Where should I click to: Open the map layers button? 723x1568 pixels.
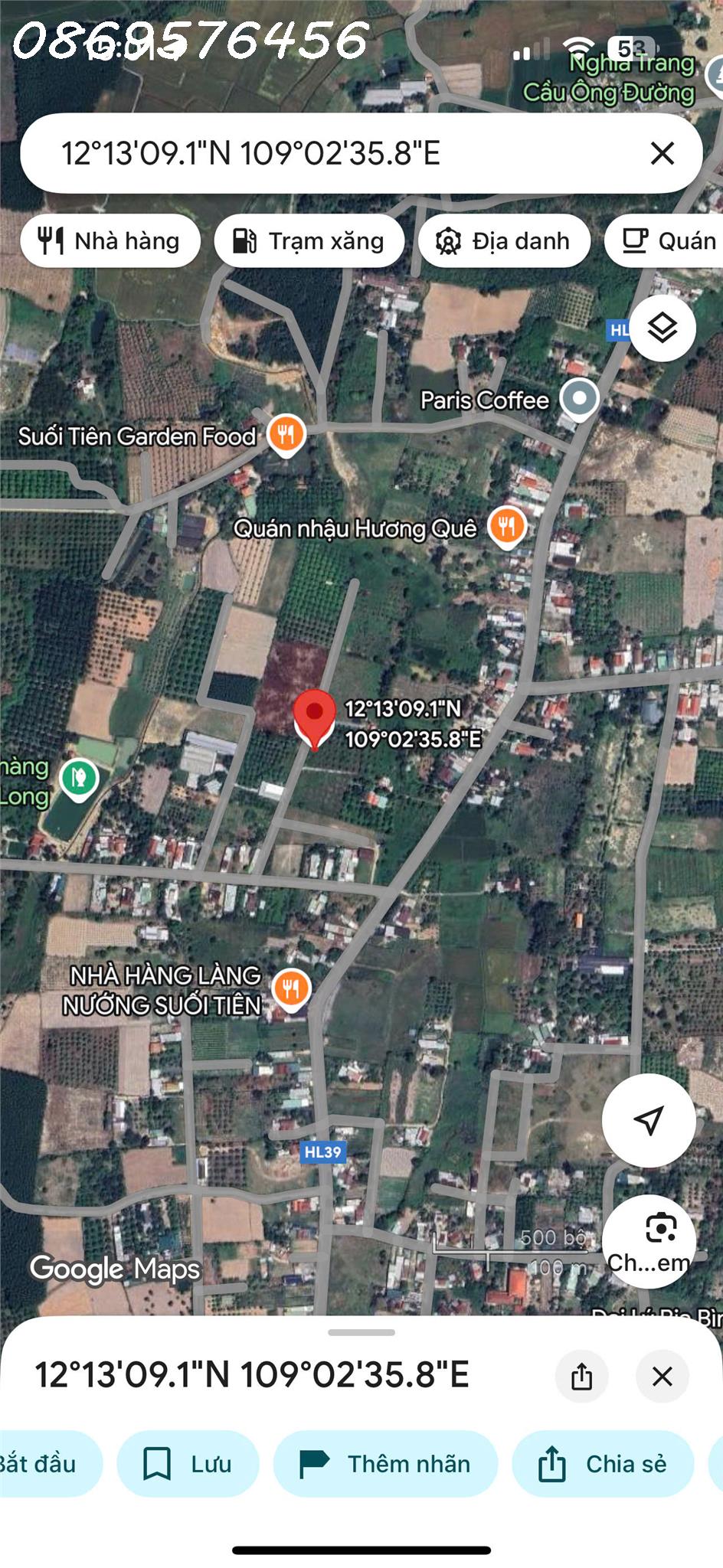pyautogui.click(x=662, y=328)
